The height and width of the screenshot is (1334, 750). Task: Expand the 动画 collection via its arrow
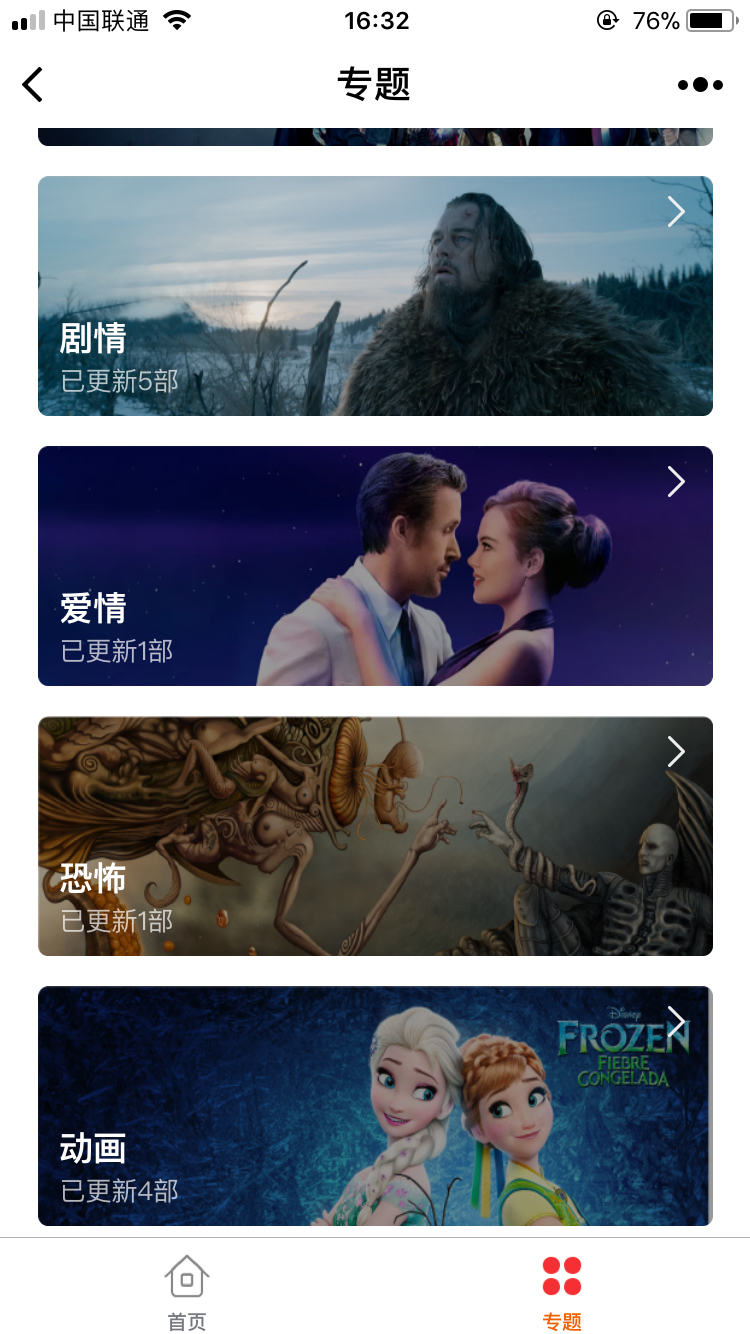(x=676, y=1022)
